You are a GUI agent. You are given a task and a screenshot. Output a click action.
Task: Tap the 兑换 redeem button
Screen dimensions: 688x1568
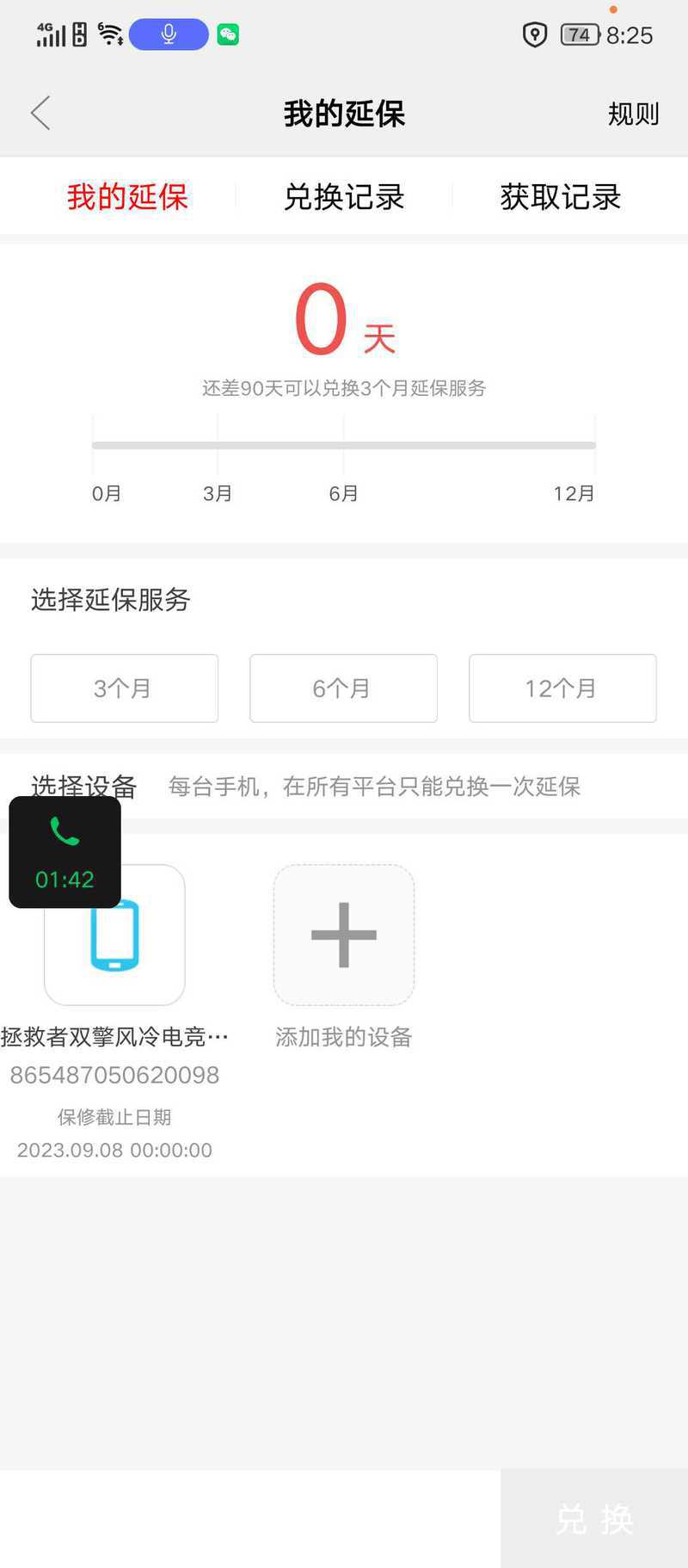[x=594, y=1519]
